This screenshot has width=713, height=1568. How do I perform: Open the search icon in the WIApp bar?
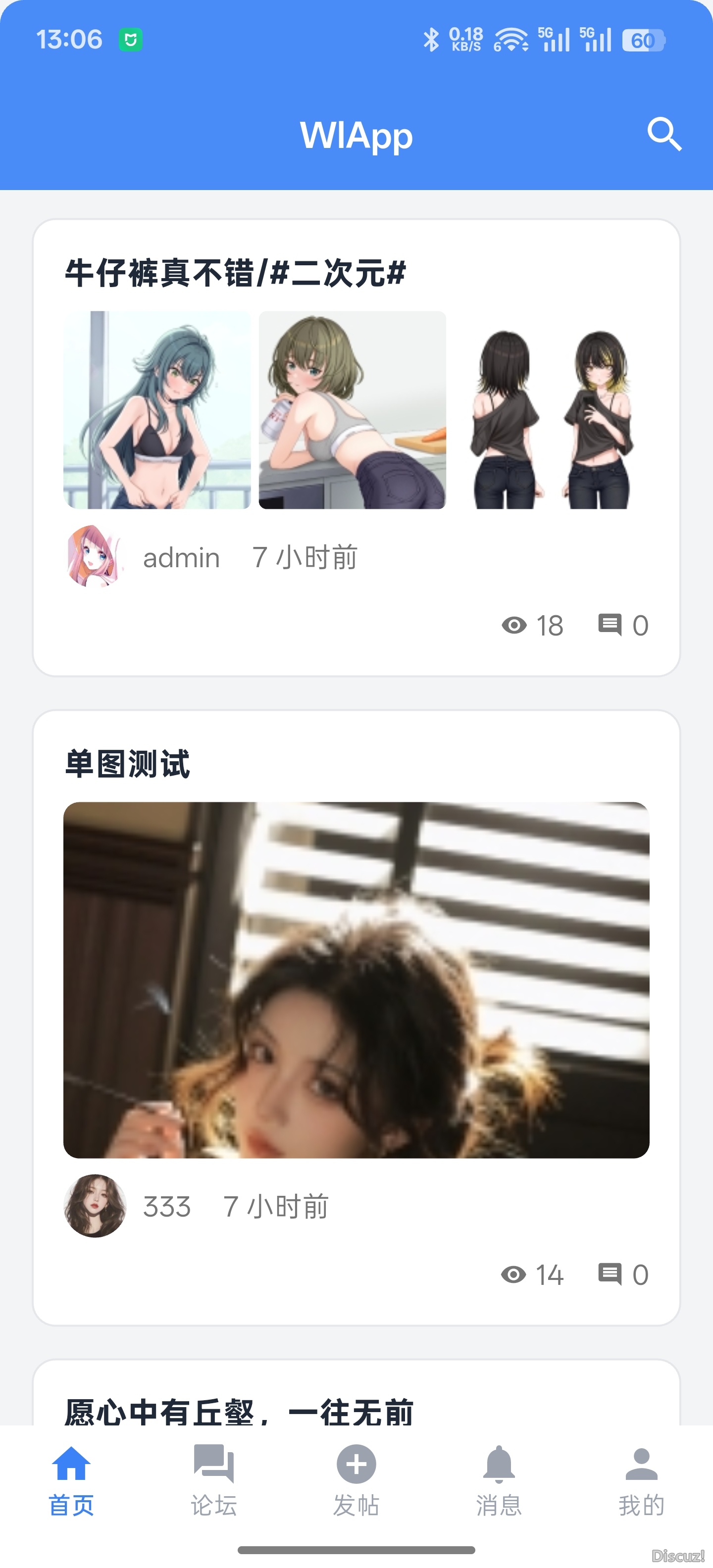click(x=663, y=134)
